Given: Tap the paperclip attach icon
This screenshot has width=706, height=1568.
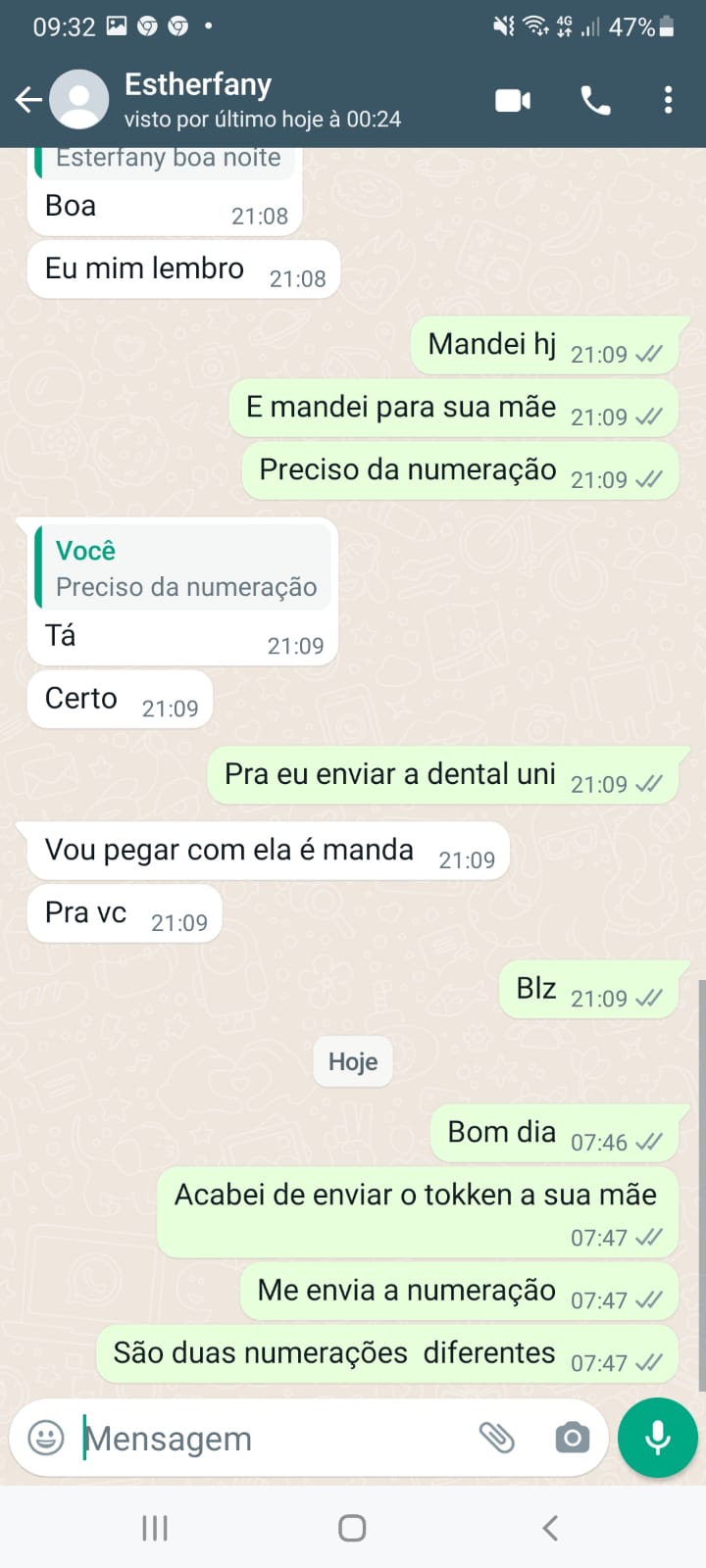Looking at the screenshot, I should pyautogui.click(x=497, y=1438).
